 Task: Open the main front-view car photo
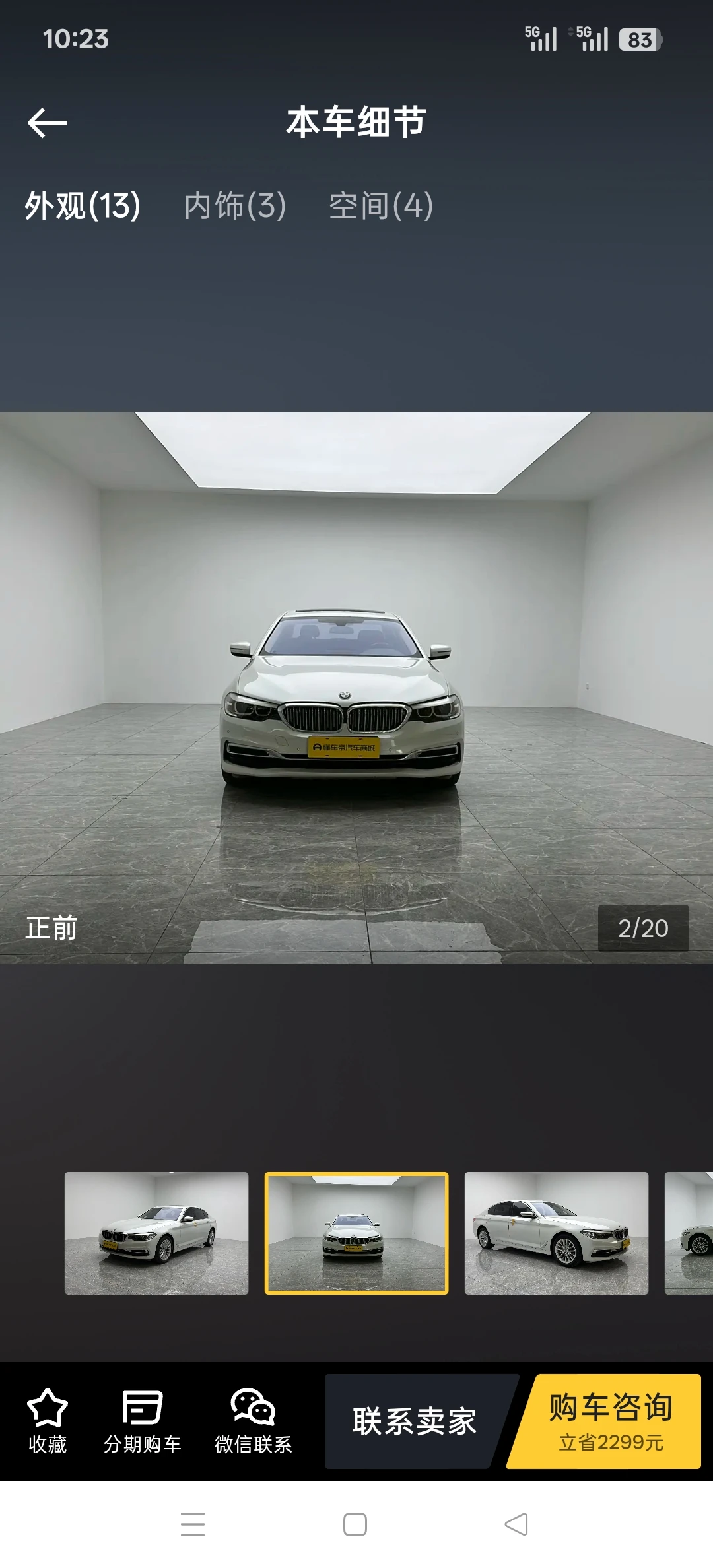tap(356, 688)
